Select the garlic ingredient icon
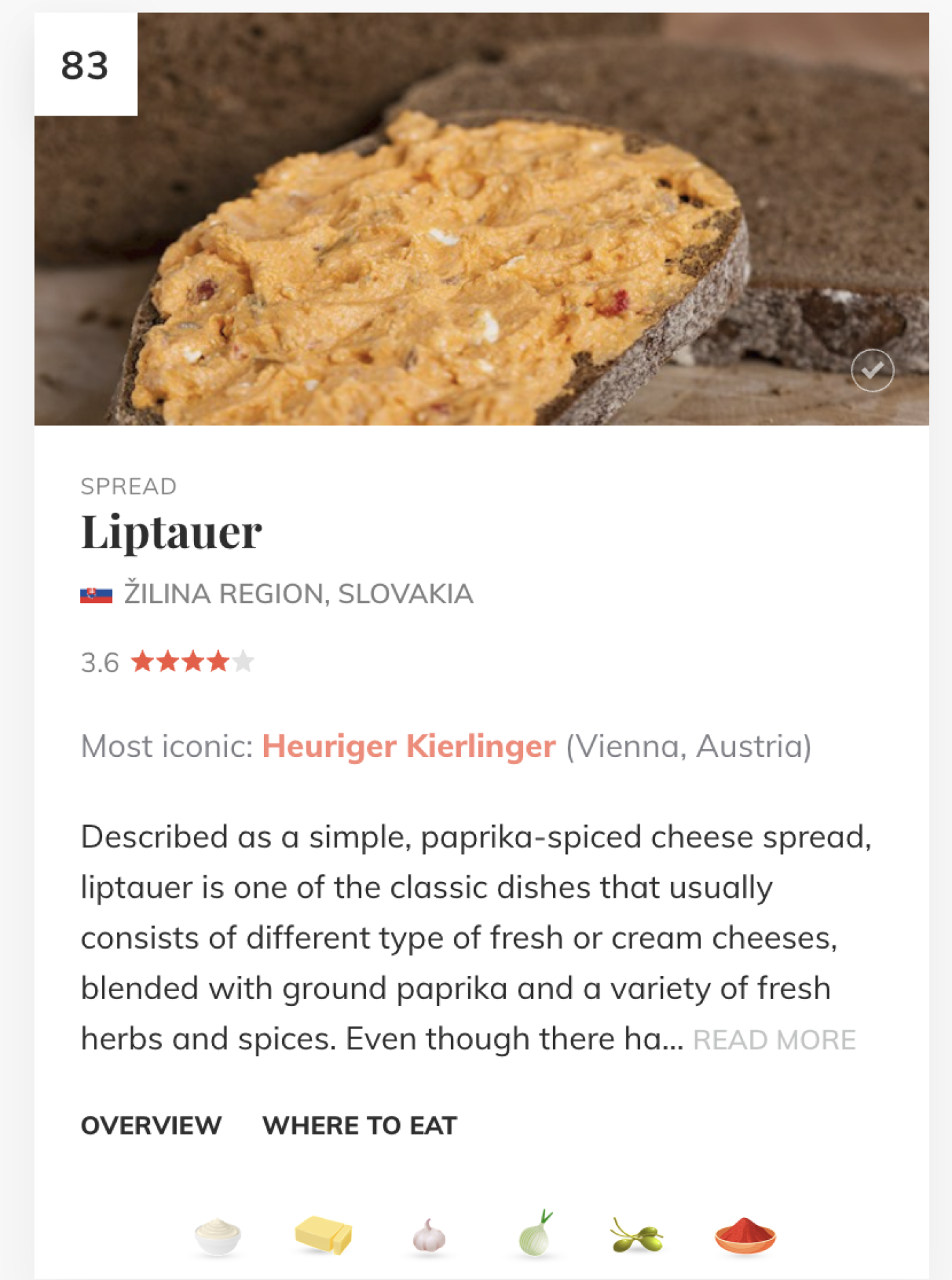Viewport: 952px width, 1280px height. (429, 1235)
